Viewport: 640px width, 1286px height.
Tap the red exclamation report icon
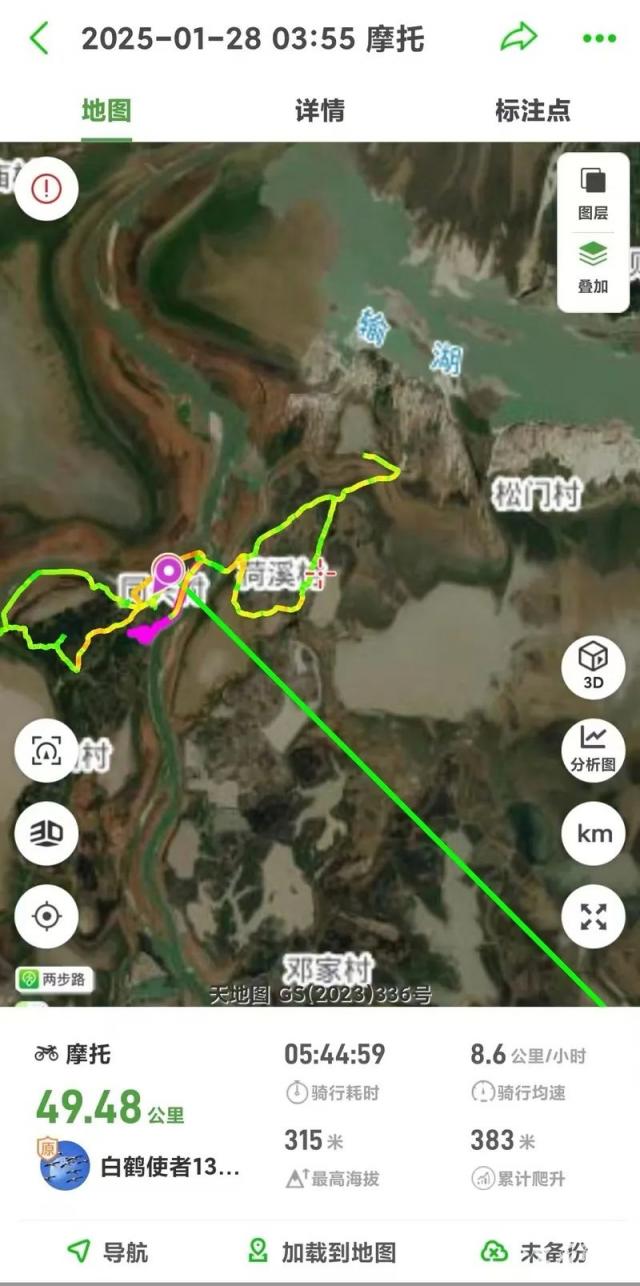pyautogui.click(x=46, y=188)
